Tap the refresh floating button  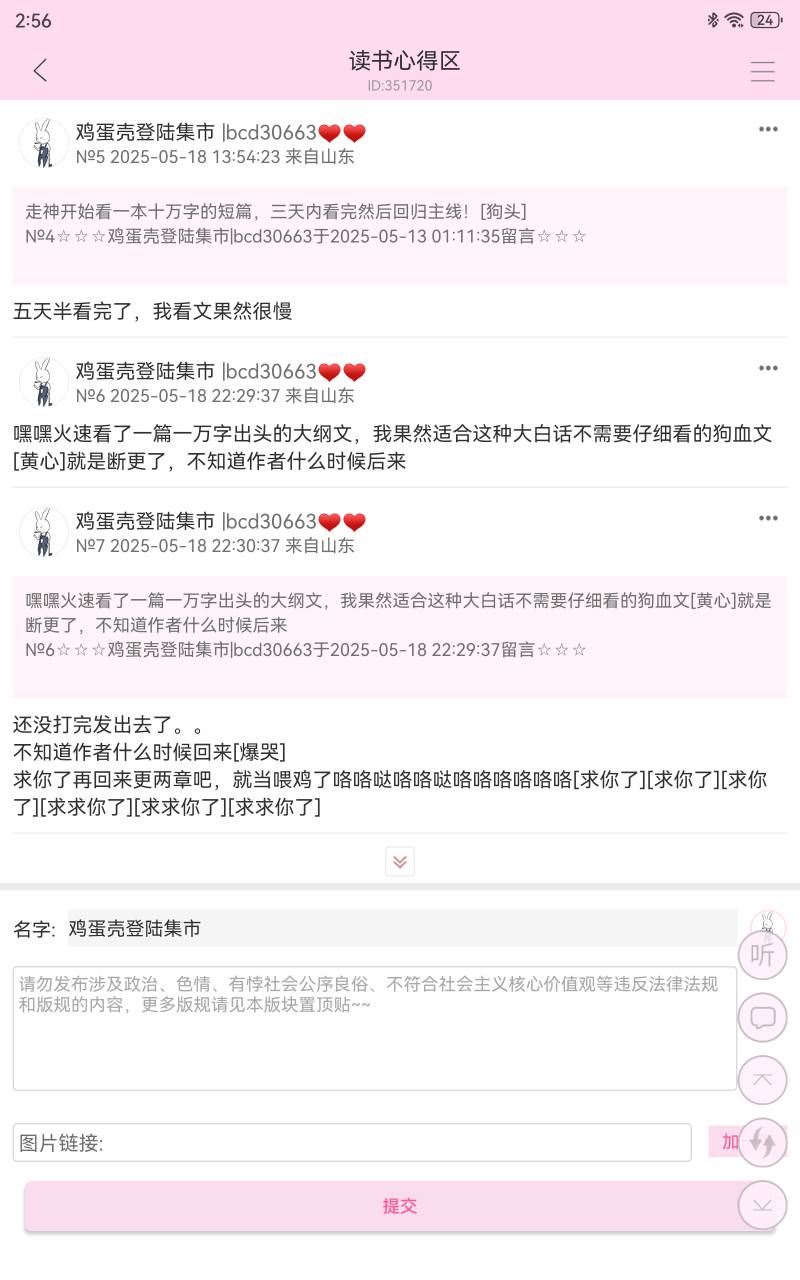(762, 1142)
